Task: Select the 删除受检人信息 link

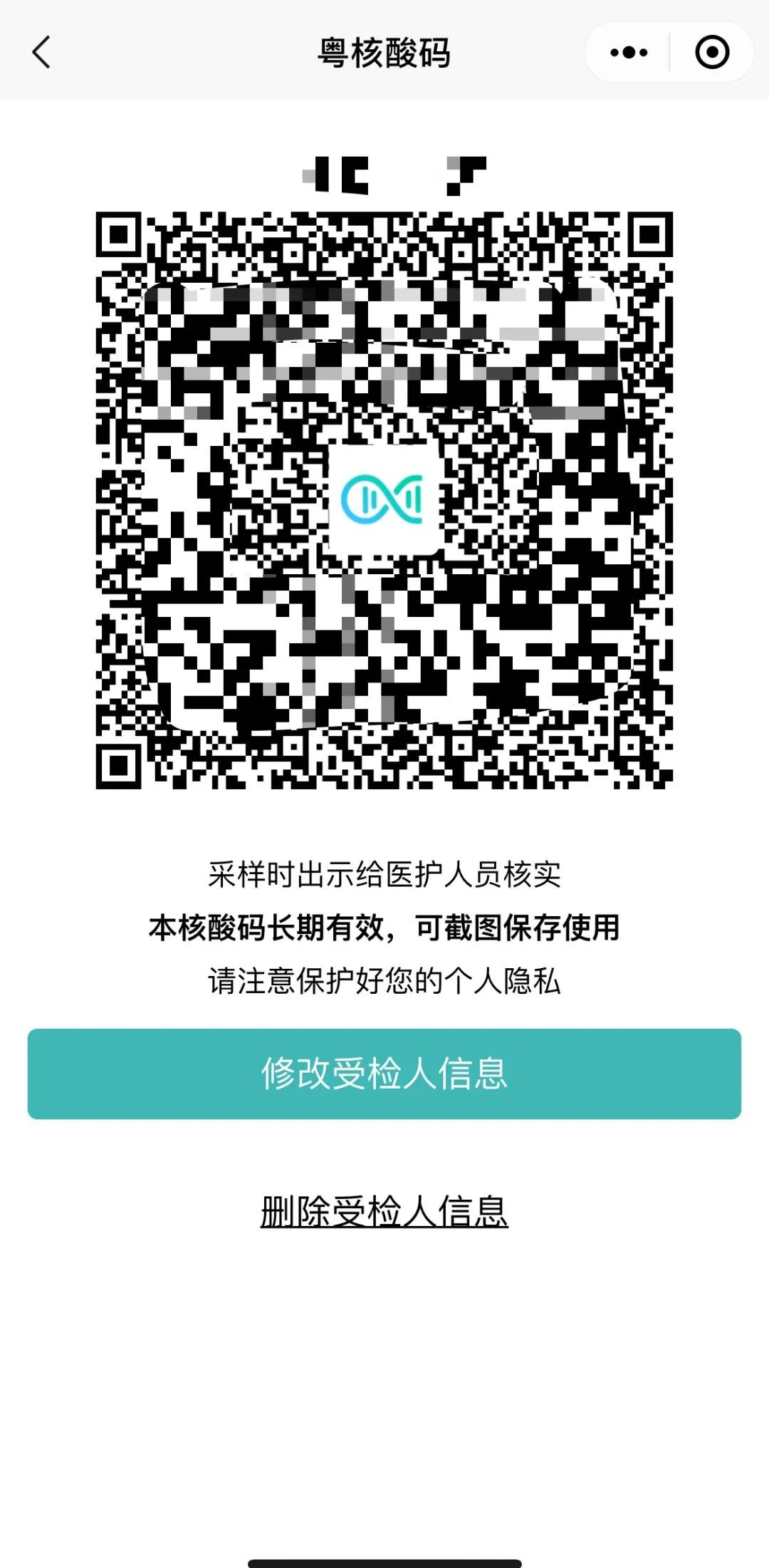Action: point(384,1212)
